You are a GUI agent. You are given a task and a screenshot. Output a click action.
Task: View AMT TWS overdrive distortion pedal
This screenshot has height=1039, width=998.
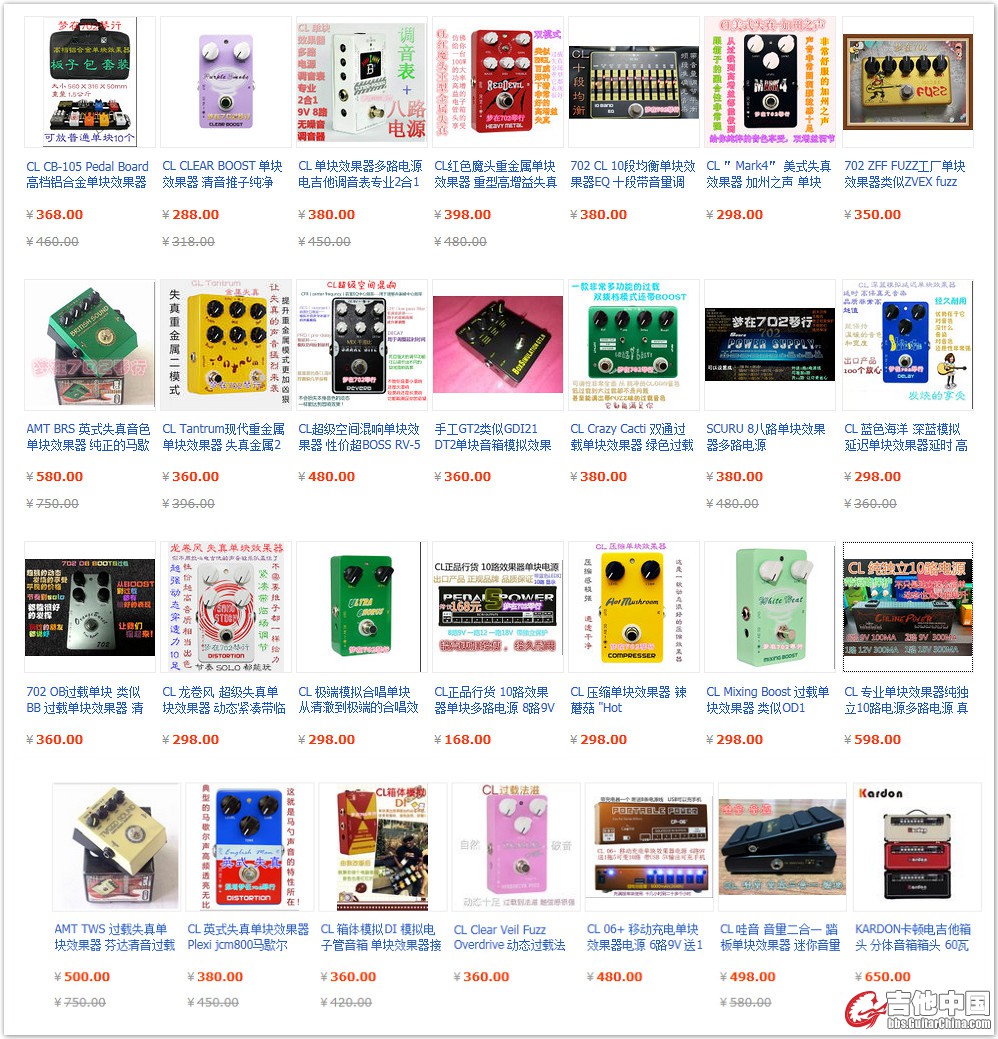(x=115, y=937)
